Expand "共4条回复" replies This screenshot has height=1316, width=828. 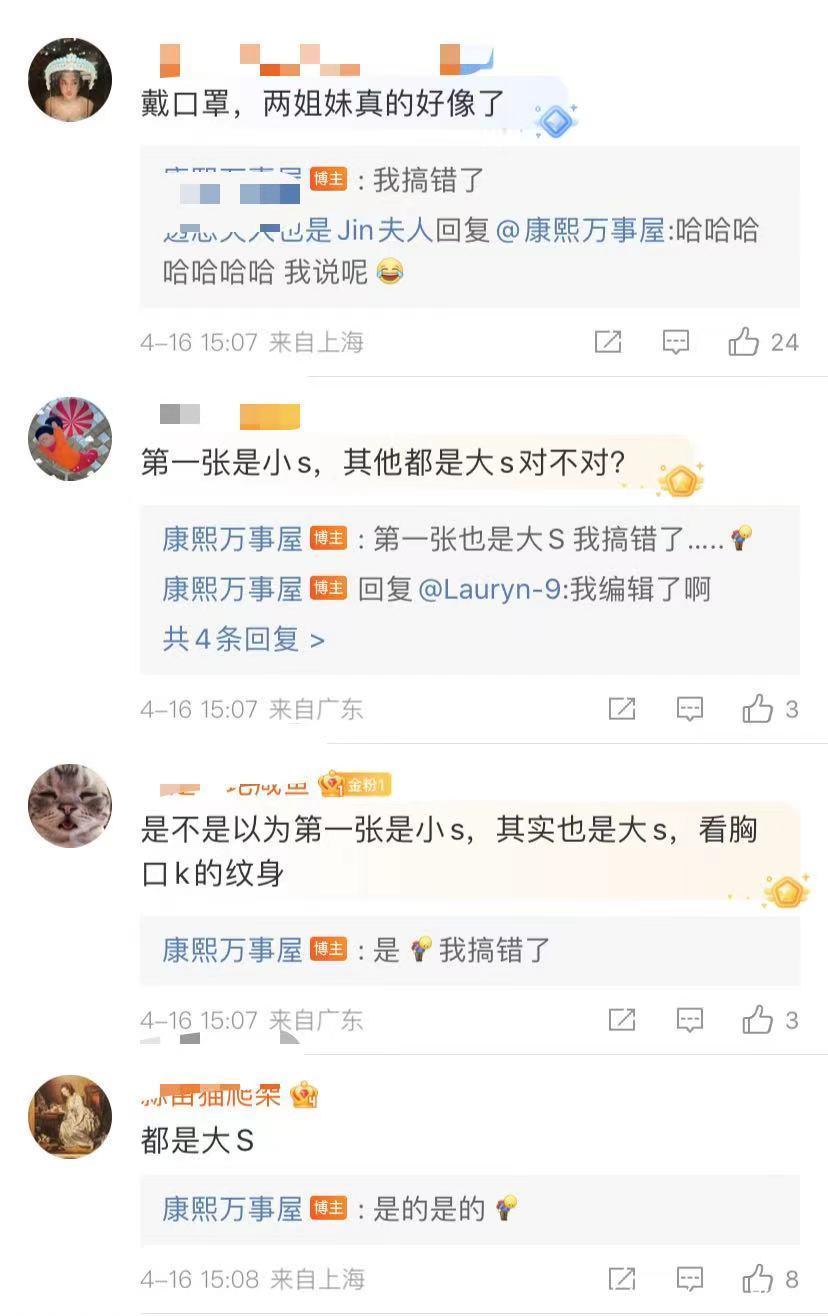[244, 639]
